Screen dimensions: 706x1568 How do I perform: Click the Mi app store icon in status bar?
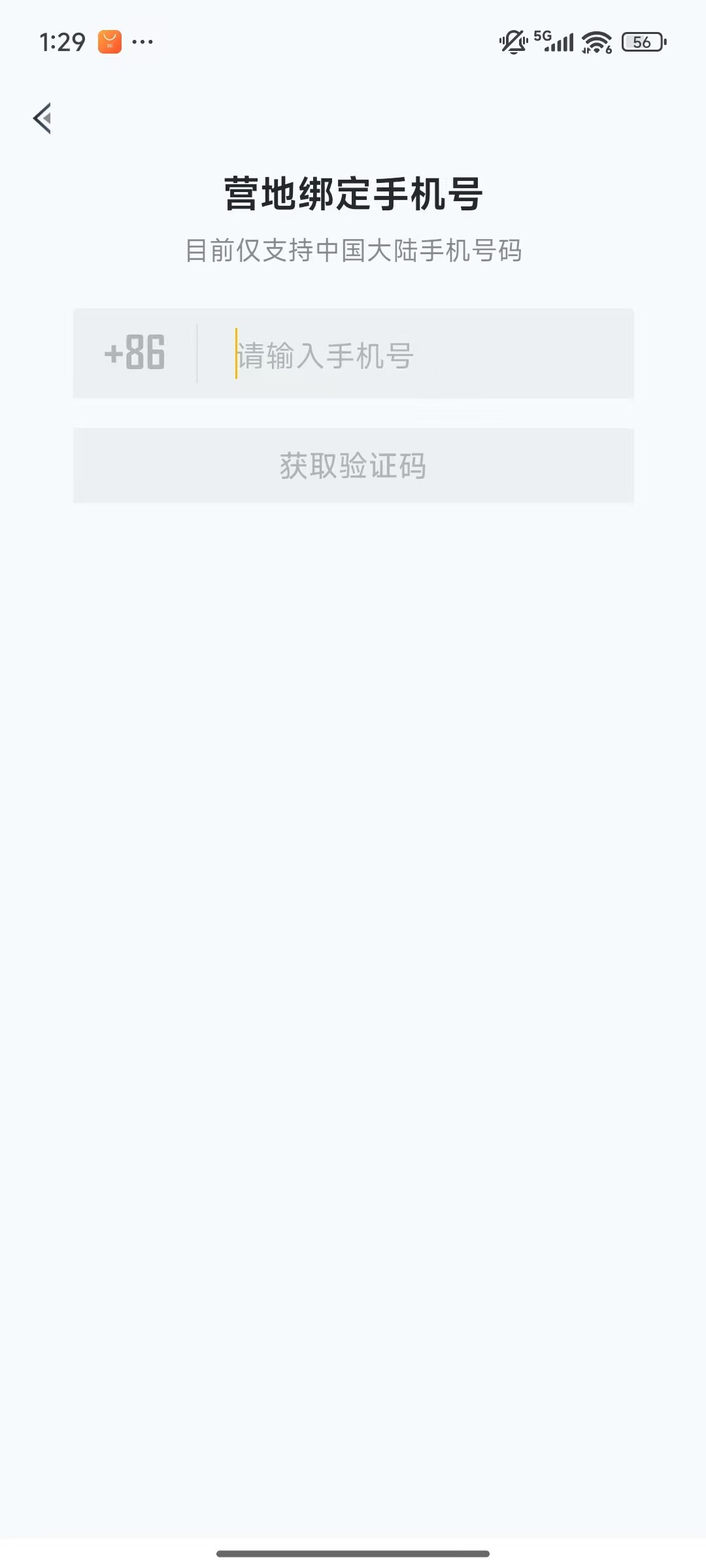click(109, 41)
